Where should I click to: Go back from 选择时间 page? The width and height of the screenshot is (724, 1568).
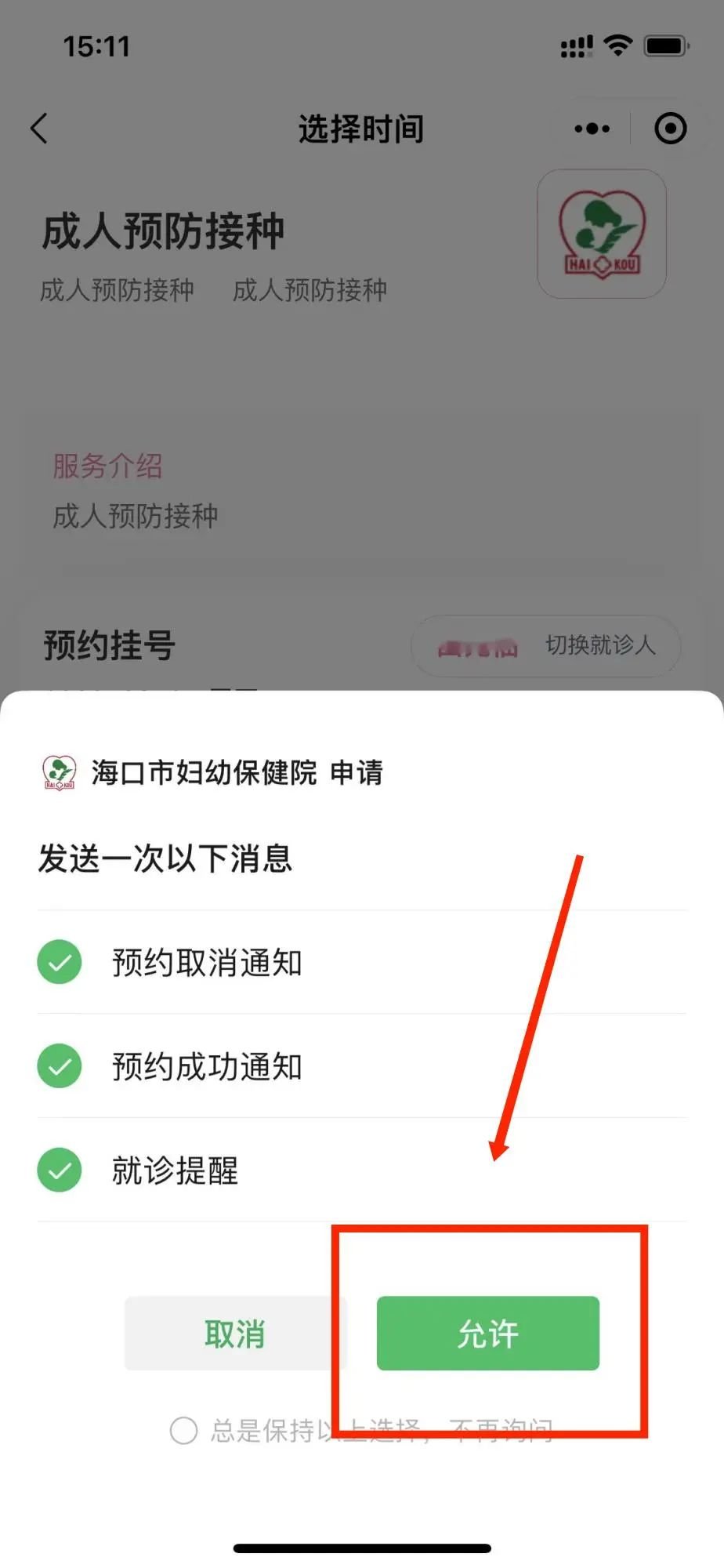tap(39, 129)
